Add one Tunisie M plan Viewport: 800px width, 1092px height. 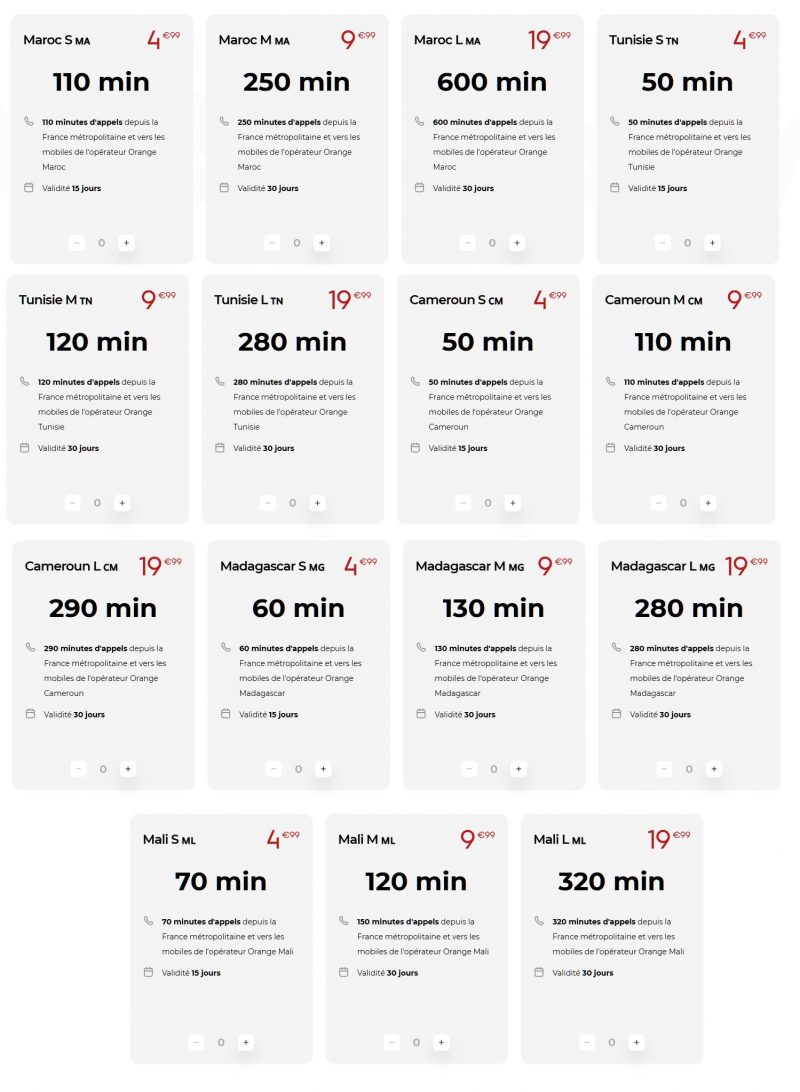[122, 503]
